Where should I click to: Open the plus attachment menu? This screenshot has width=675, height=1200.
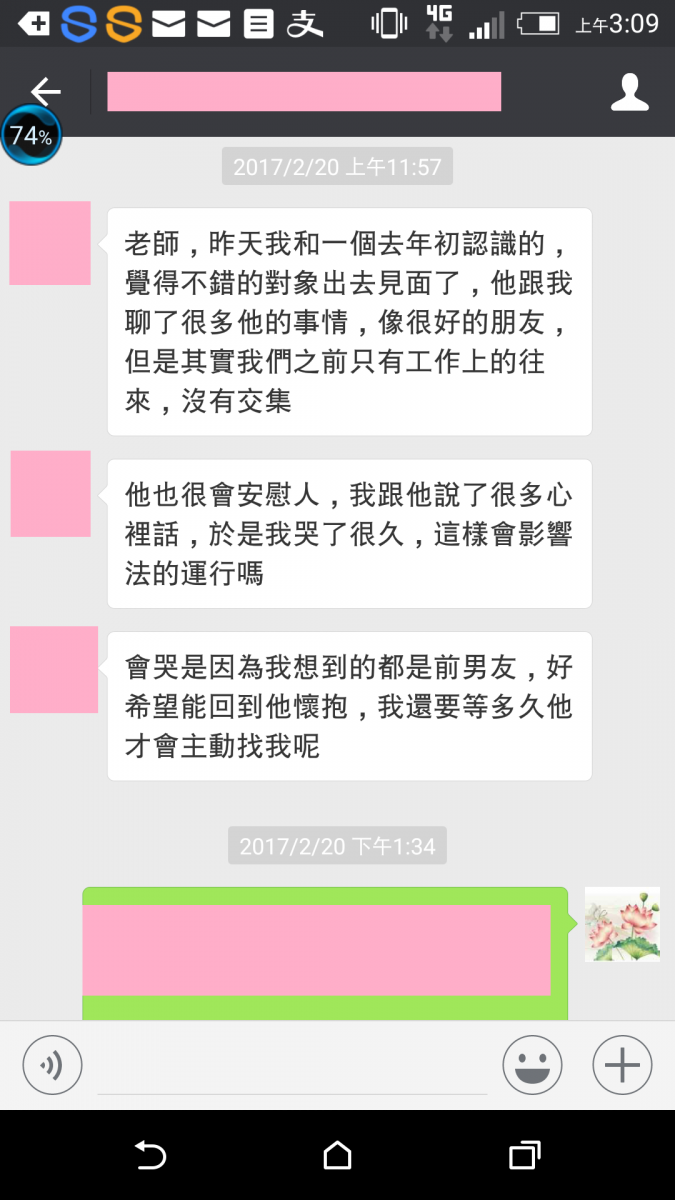click(622, 1065)
